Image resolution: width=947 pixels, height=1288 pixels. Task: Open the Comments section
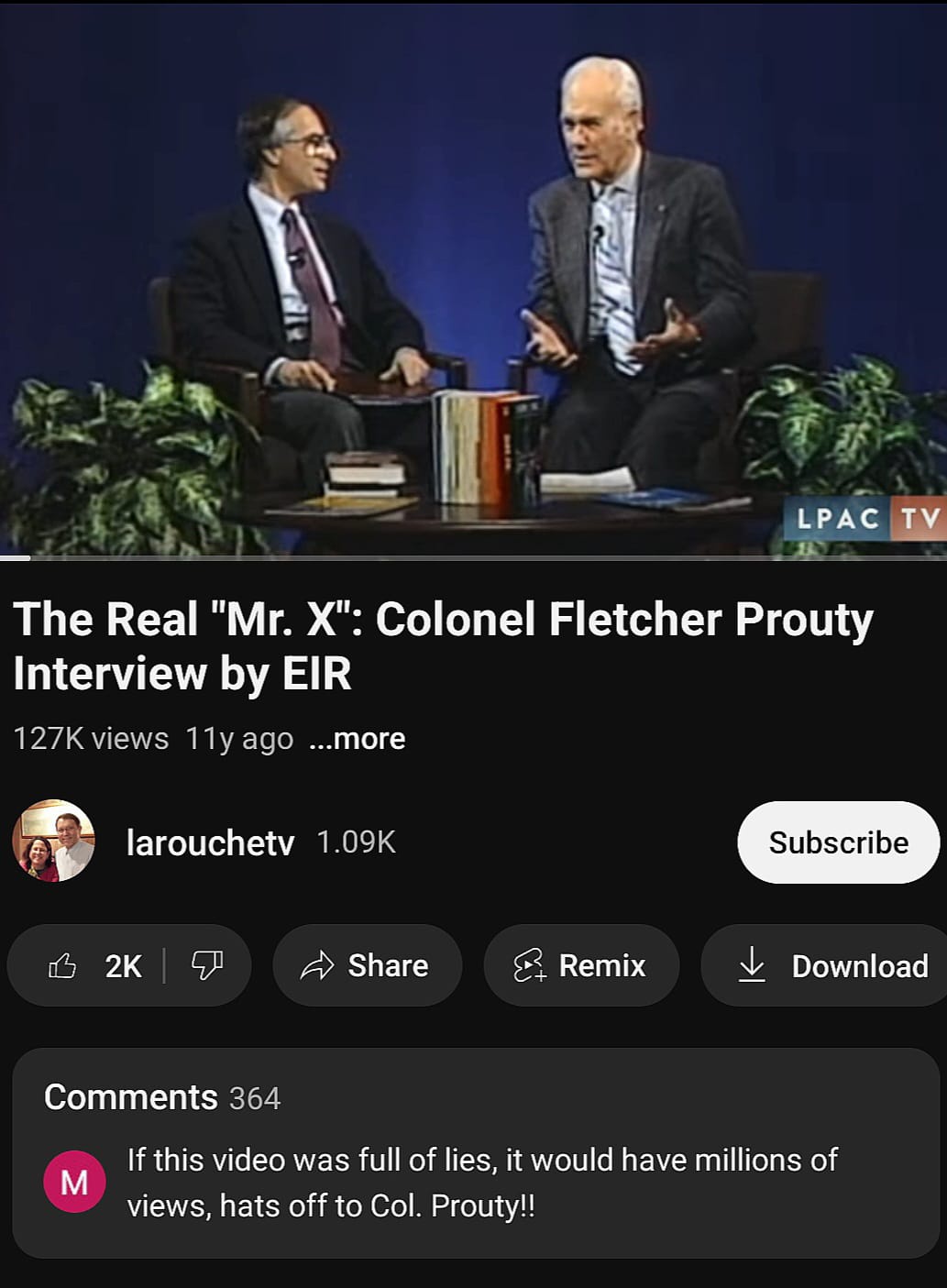click(x=473, y=1152)
